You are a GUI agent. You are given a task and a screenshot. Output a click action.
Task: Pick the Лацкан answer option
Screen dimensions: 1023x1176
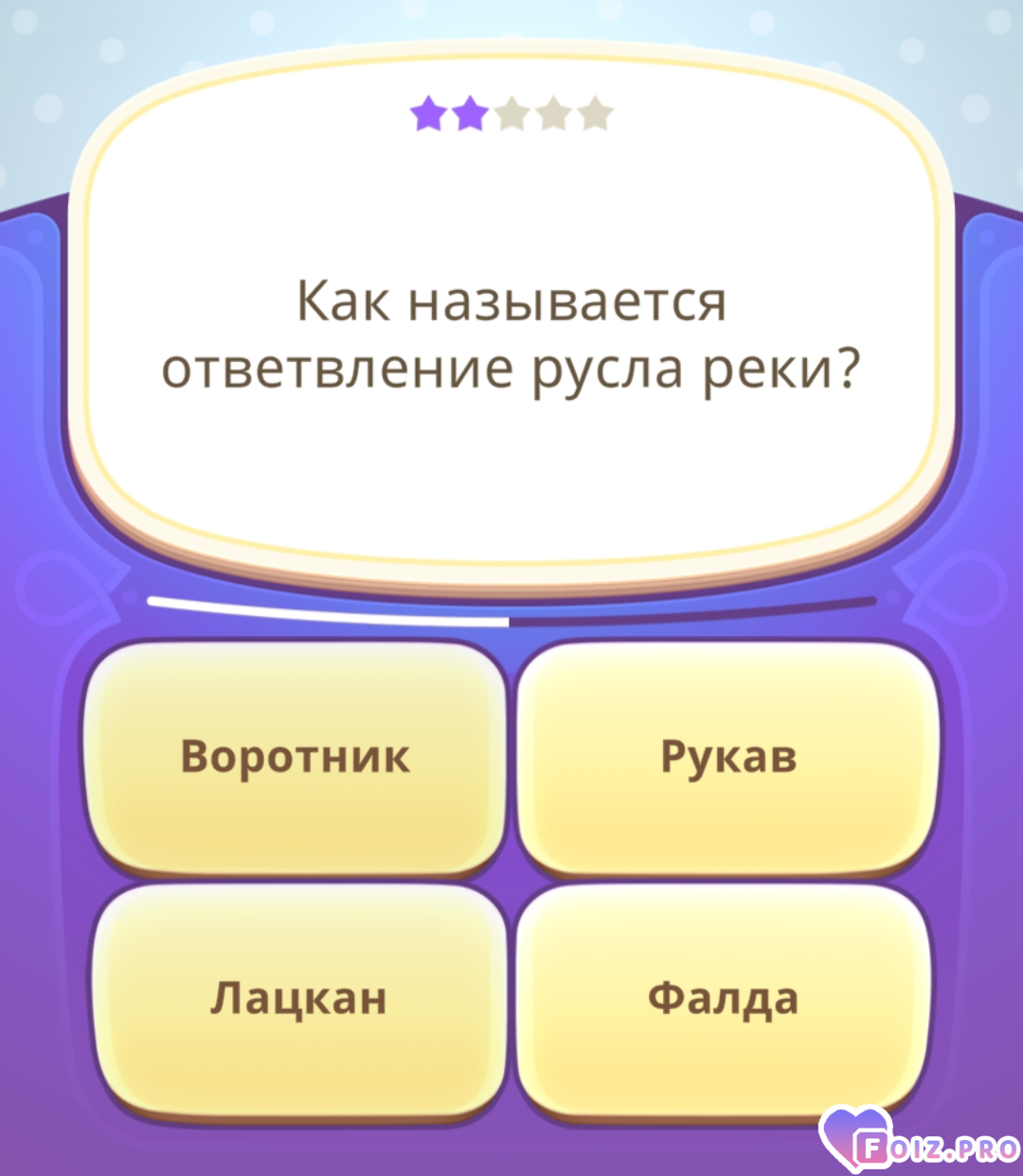point(298,998)
